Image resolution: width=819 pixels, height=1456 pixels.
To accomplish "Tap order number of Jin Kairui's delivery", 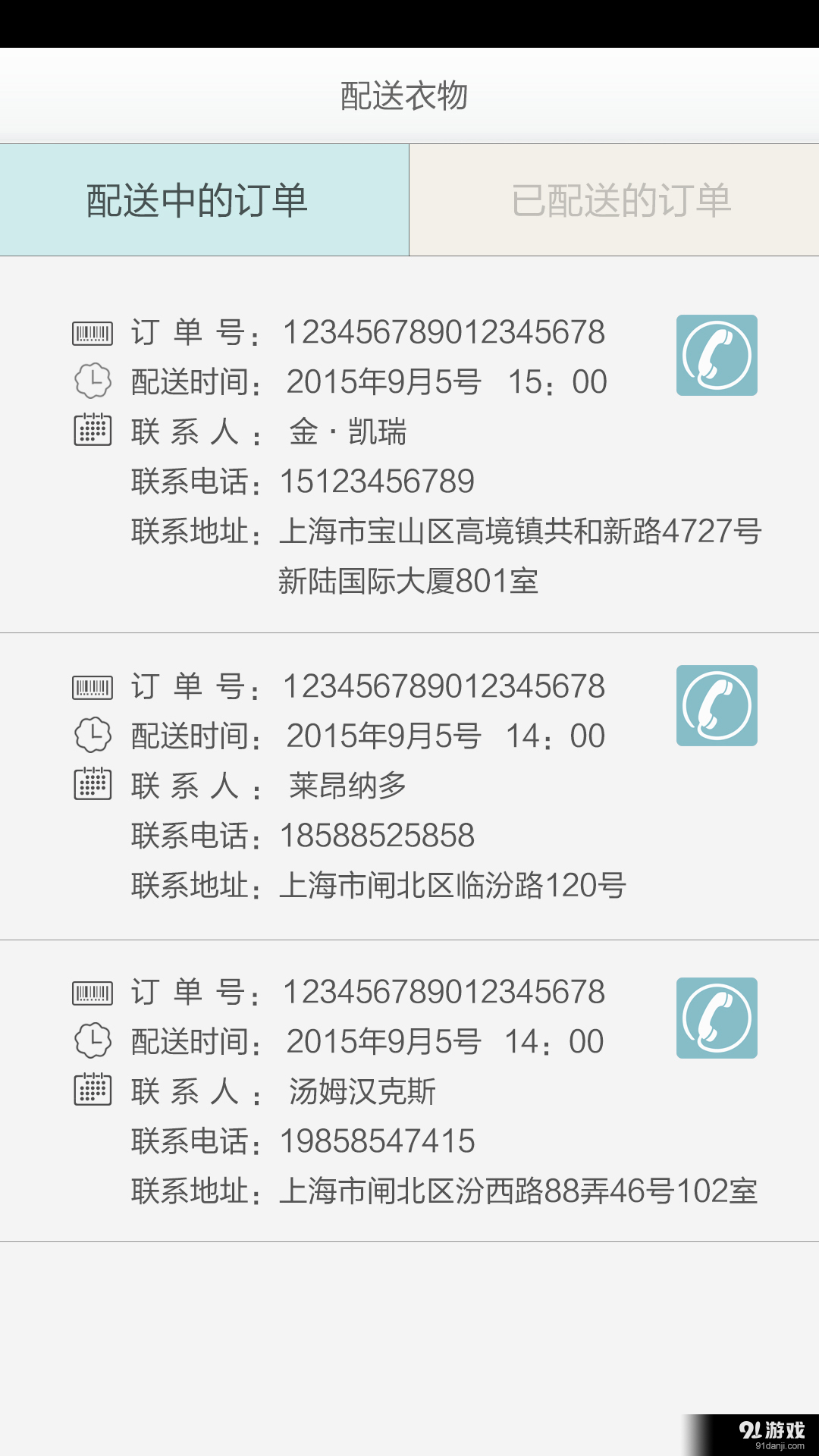I will (444, 331).
